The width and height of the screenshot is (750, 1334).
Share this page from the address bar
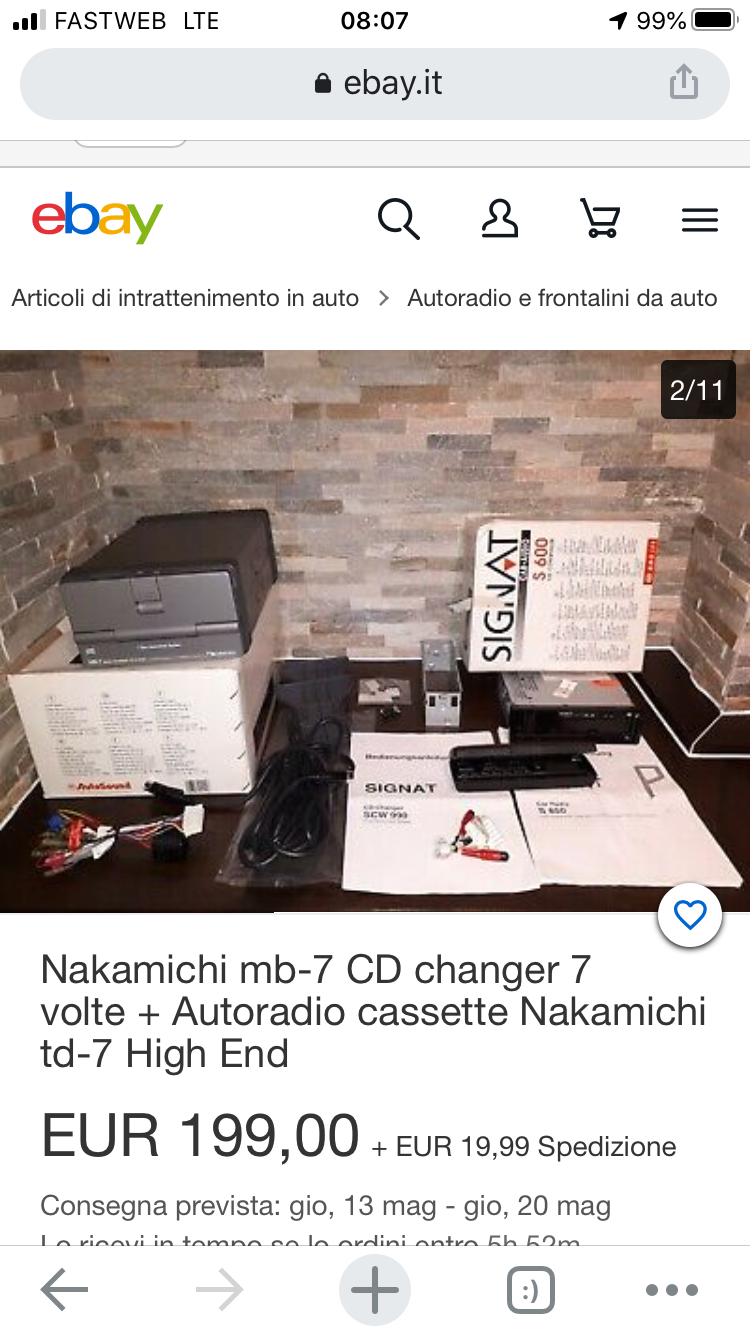click(x=684, y=82)
